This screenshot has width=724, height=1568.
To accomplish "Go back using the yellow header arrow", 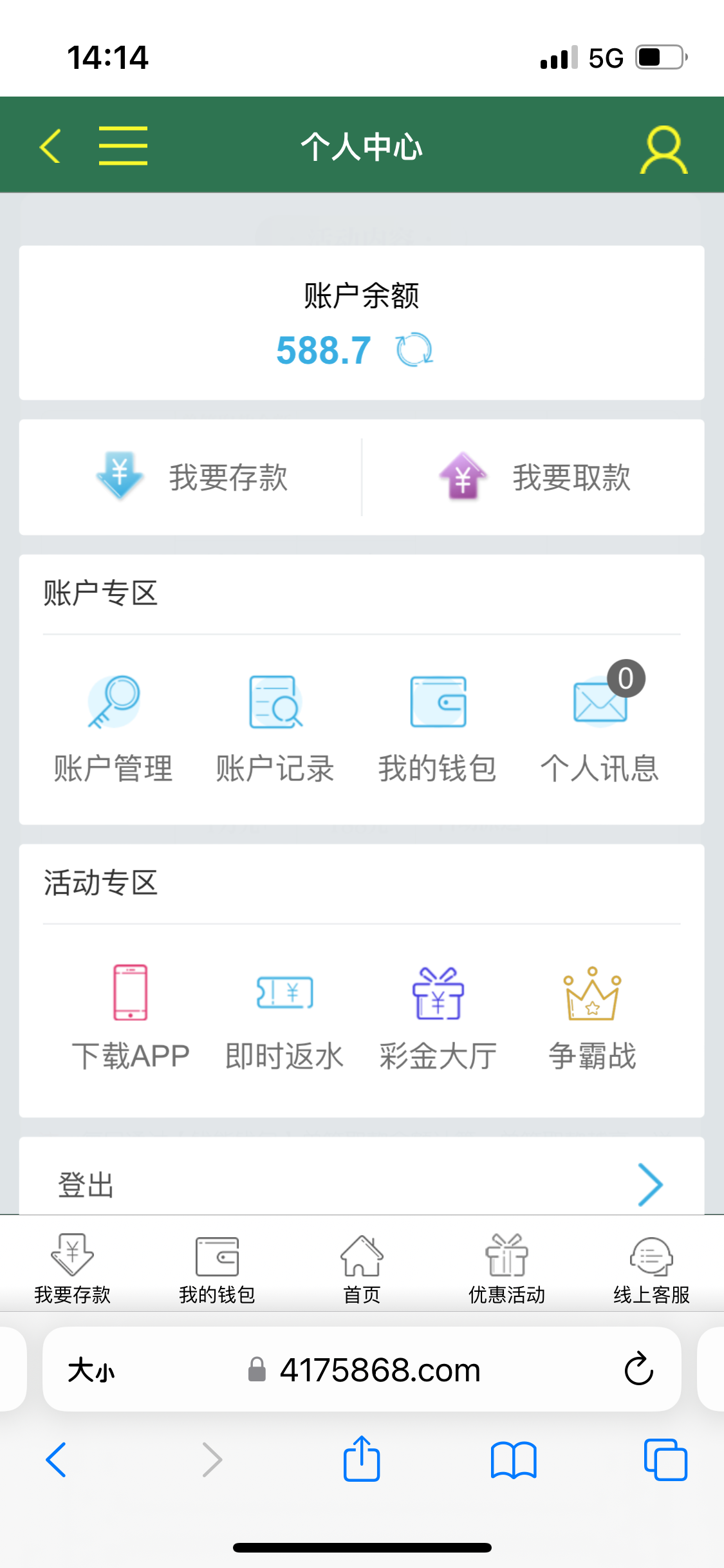I will (x=50, y=146).
